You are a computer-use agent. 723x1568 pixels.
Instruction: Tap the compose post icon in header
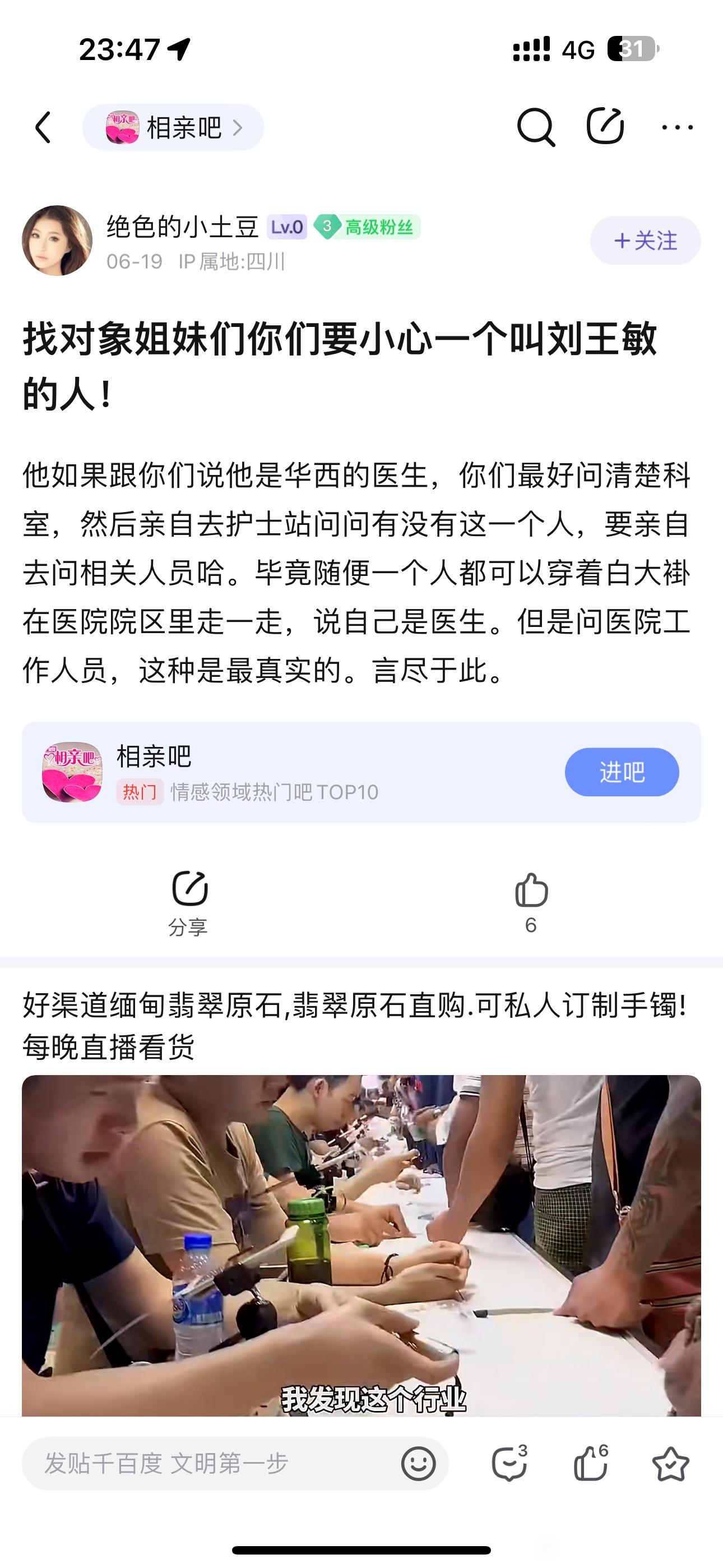coord(605,126)
